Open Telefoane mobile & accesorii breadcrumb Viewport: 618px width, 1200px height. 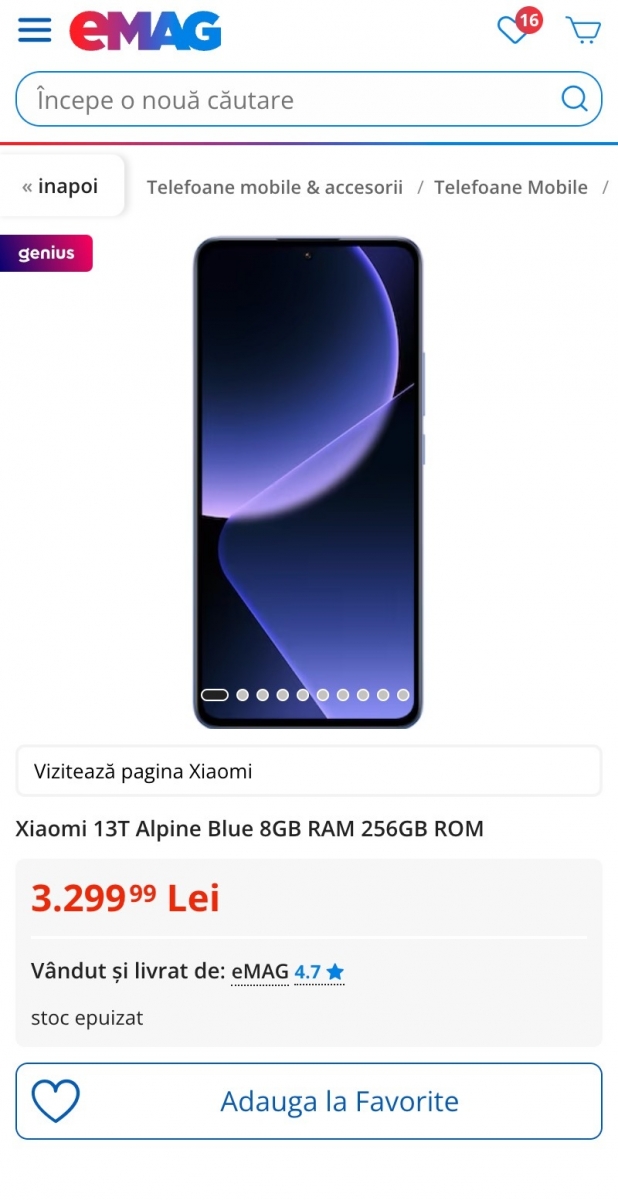275,187
